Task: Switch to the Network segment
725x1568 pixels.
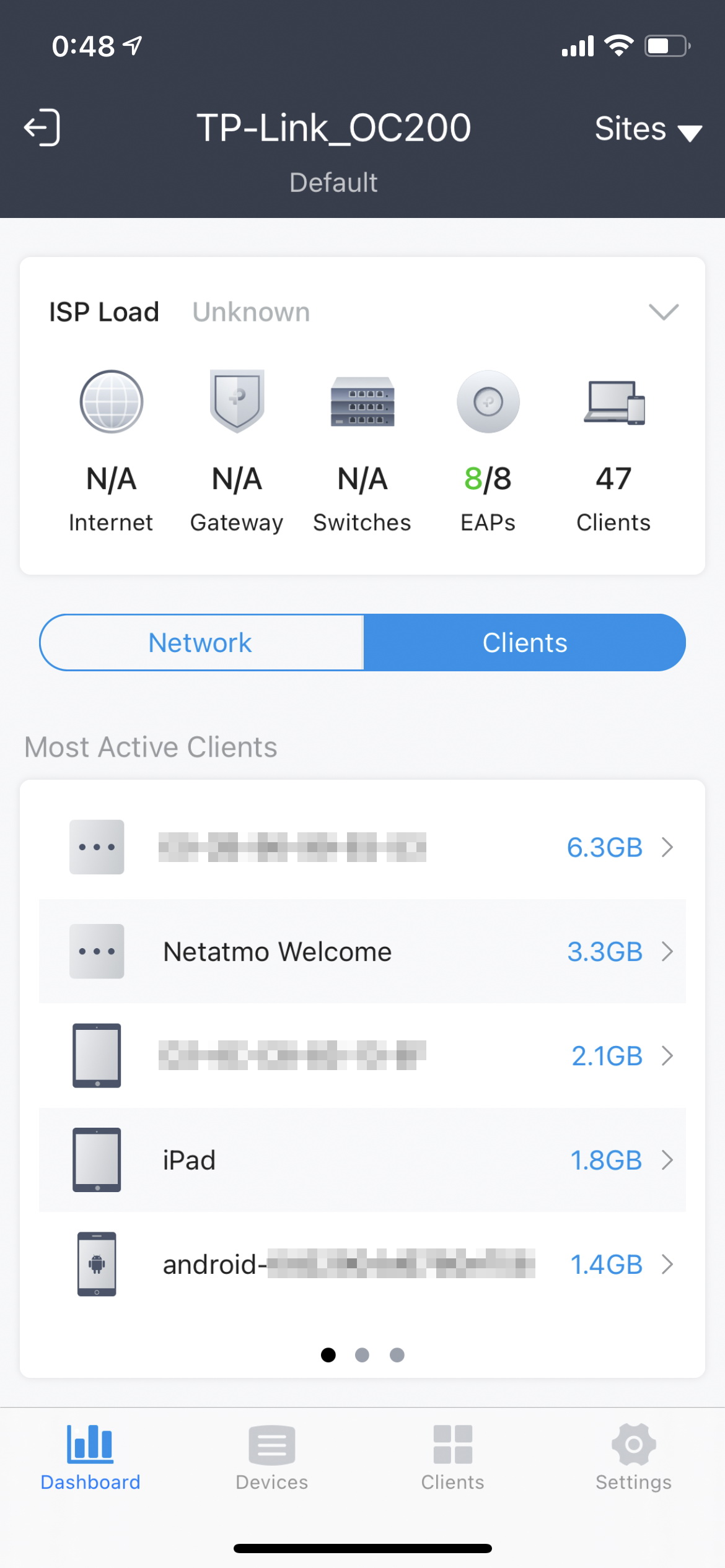Action: [x=201, y=642]
